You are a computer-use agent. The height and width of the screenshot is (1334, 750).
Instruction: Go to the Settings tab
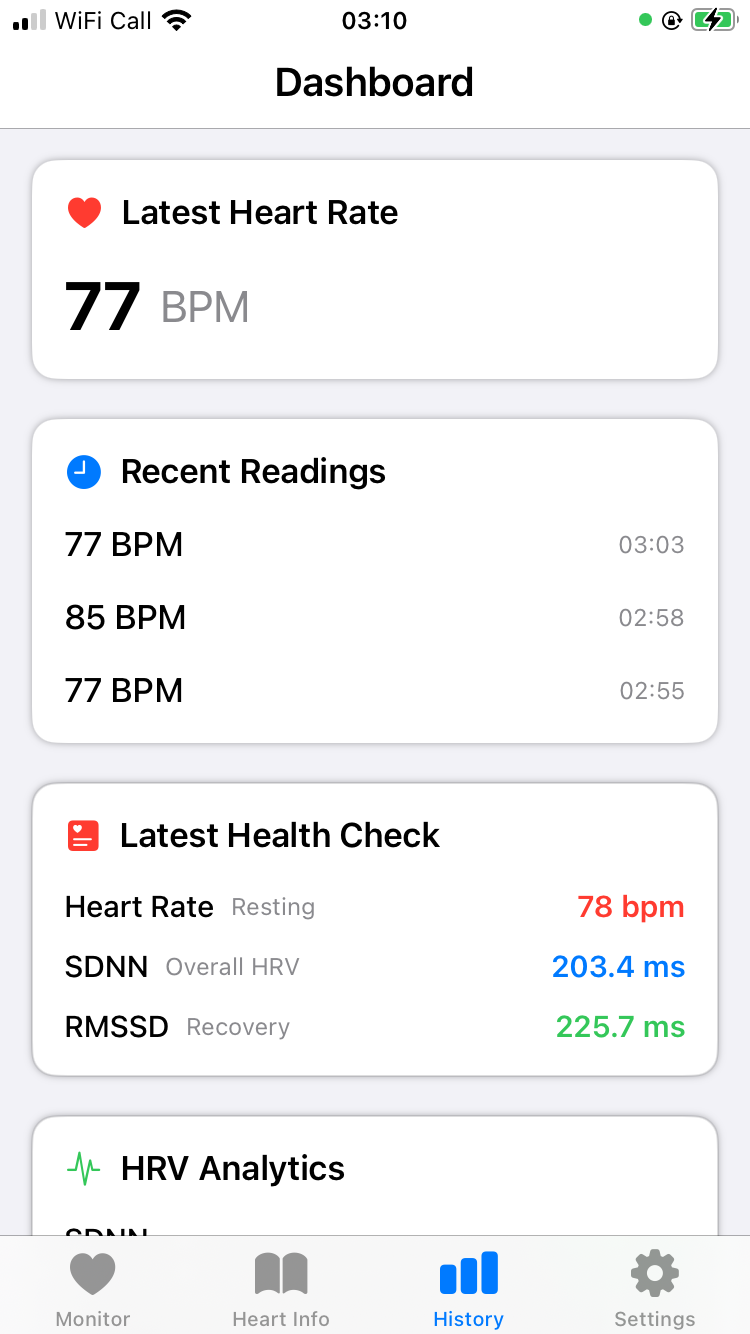655,1288
